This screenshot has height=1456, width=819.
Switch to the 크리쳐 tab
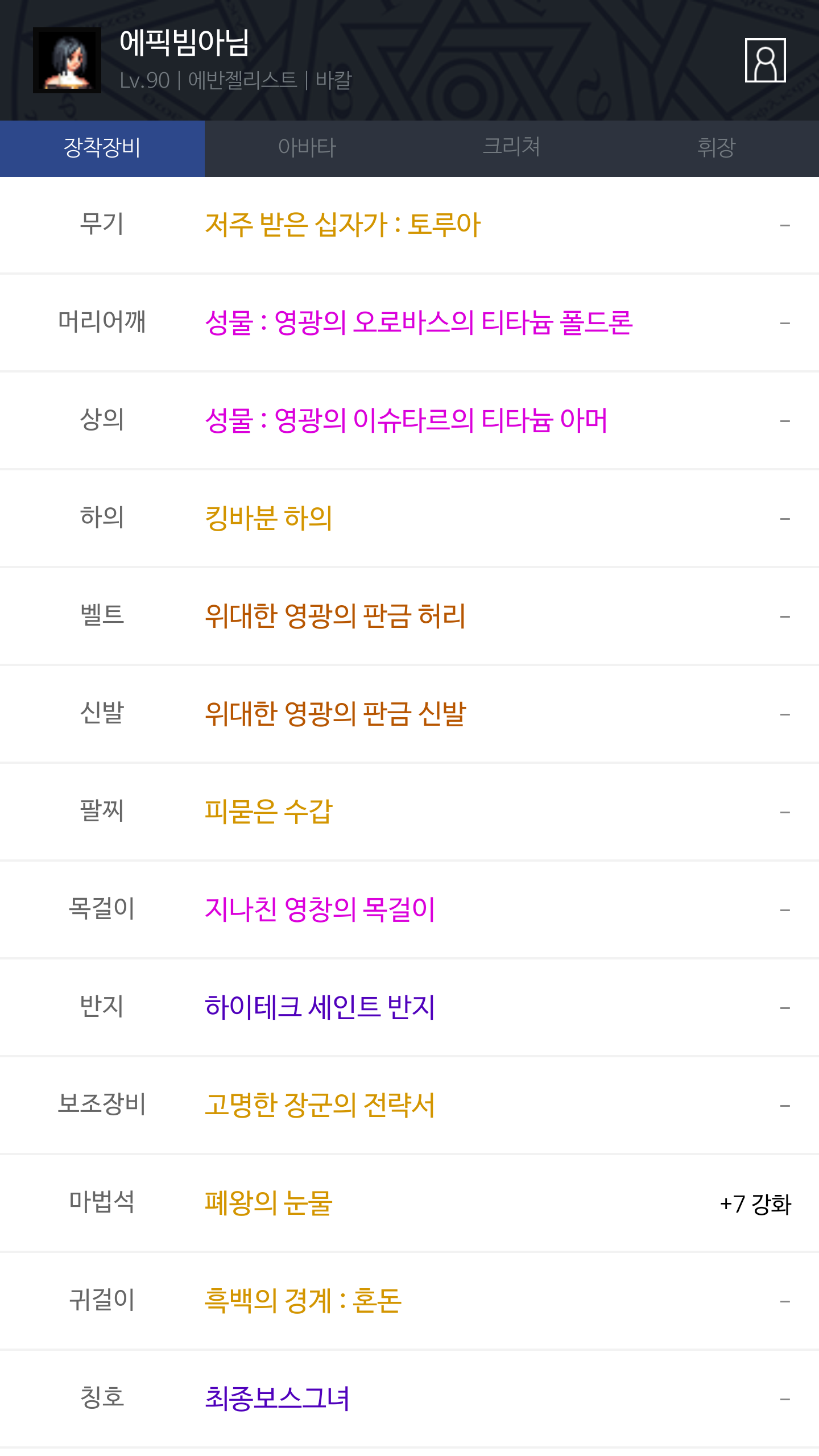pyautogui.click(x=512, y=148)
